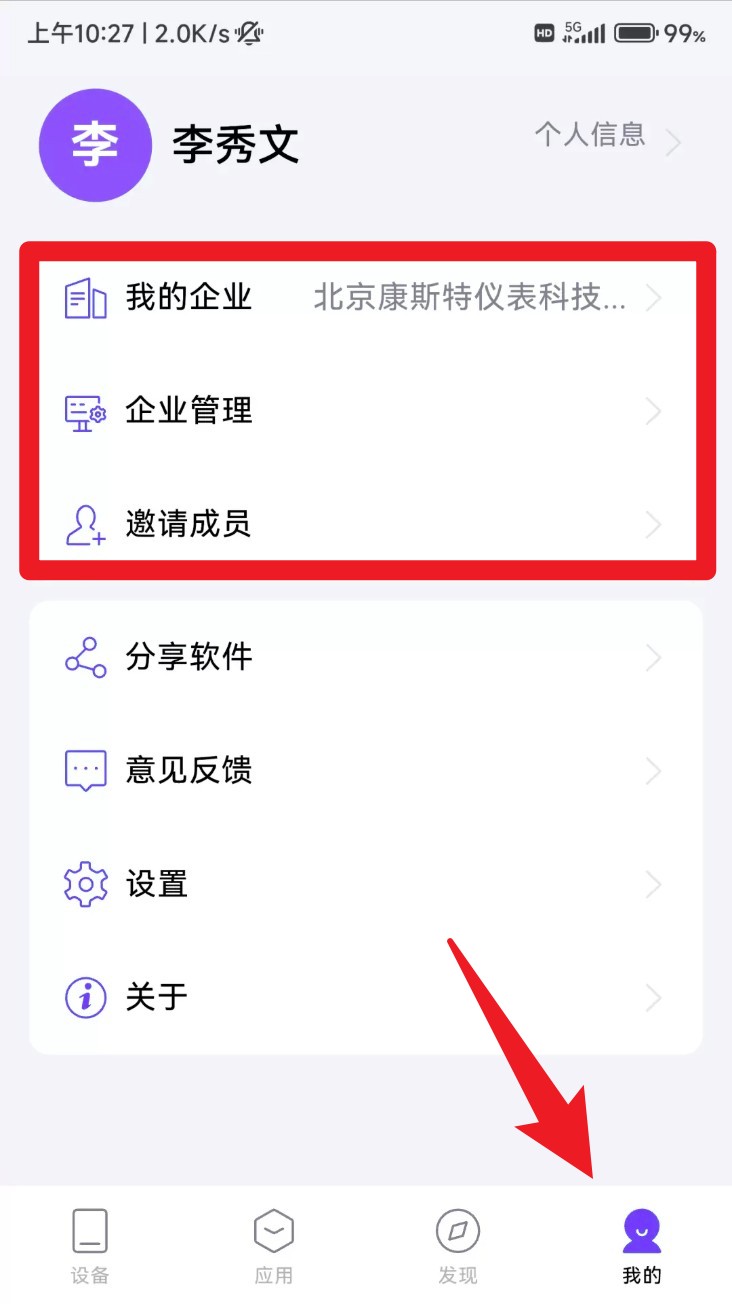Open 个人信息 profile details
Screen dimensions: 732x1304
click(606, 136)
